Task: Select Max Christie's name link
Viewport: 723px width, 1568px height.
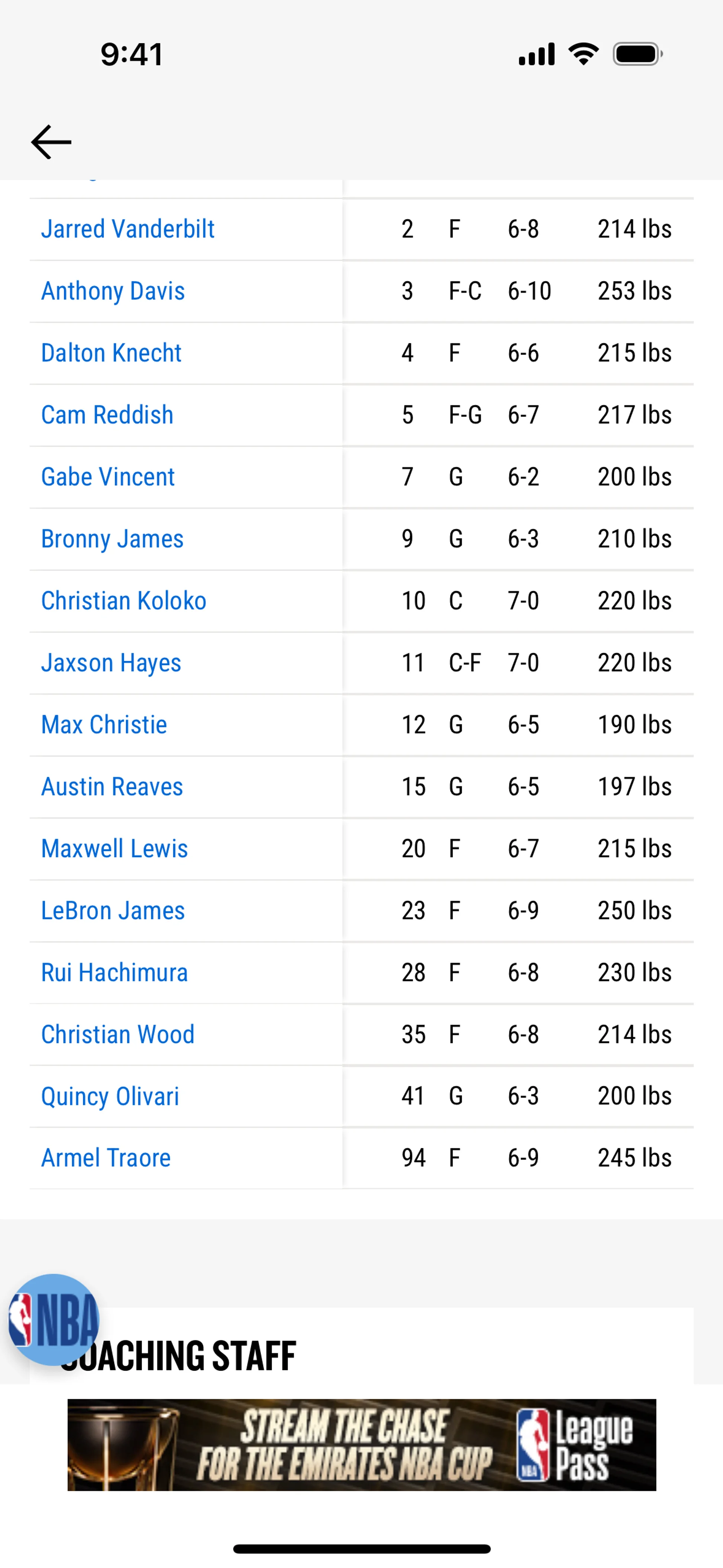Action: (104, 725)
